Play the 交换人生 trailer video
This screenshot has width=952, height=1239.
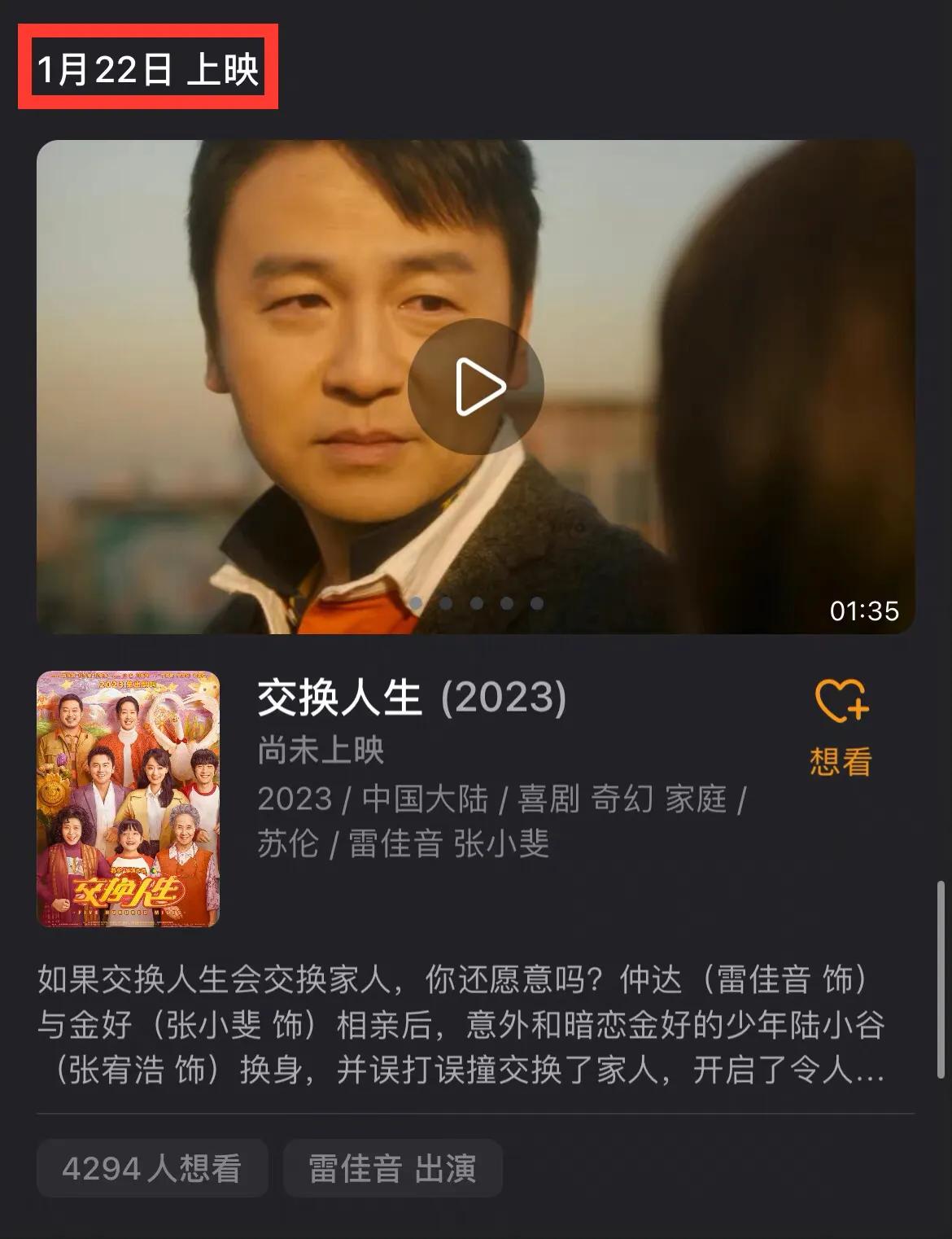[476, 387]
